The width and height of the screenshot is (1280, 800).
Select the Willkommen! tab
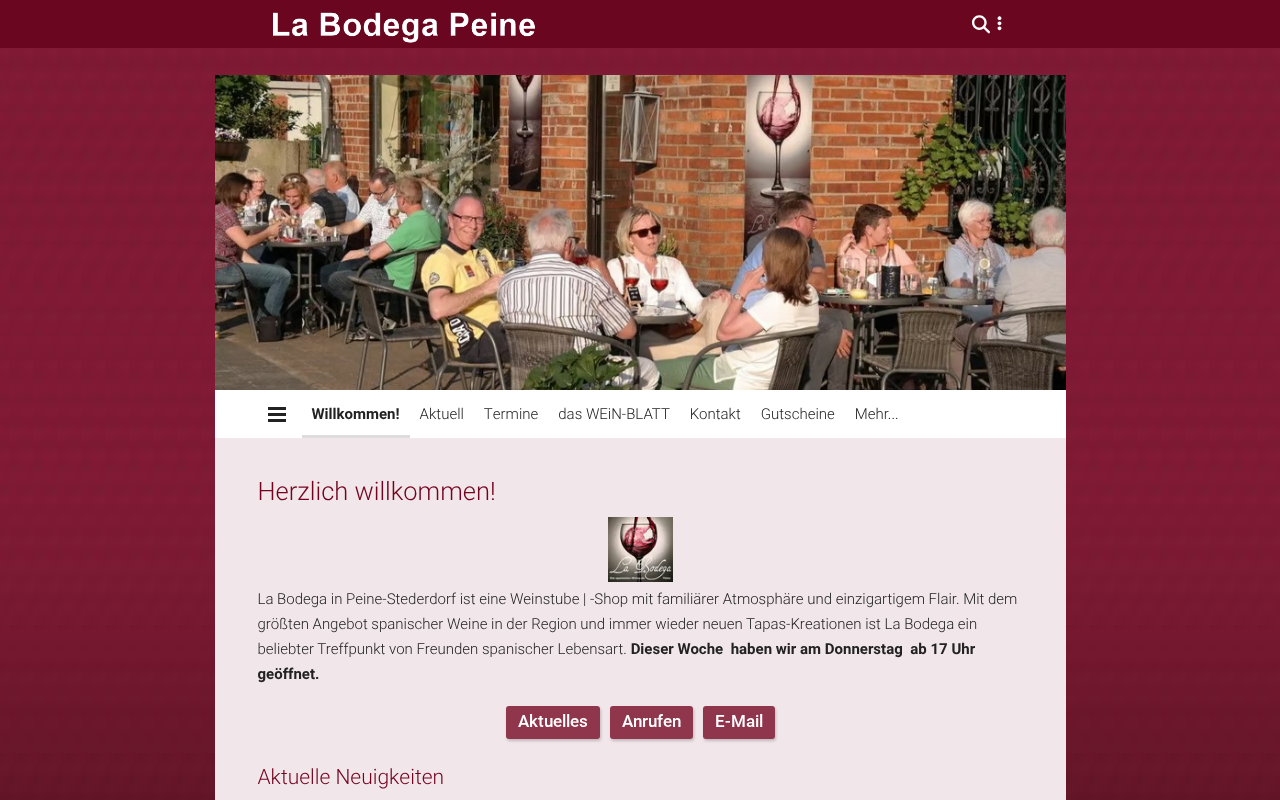pyautogui.click(x=355, y=414)
